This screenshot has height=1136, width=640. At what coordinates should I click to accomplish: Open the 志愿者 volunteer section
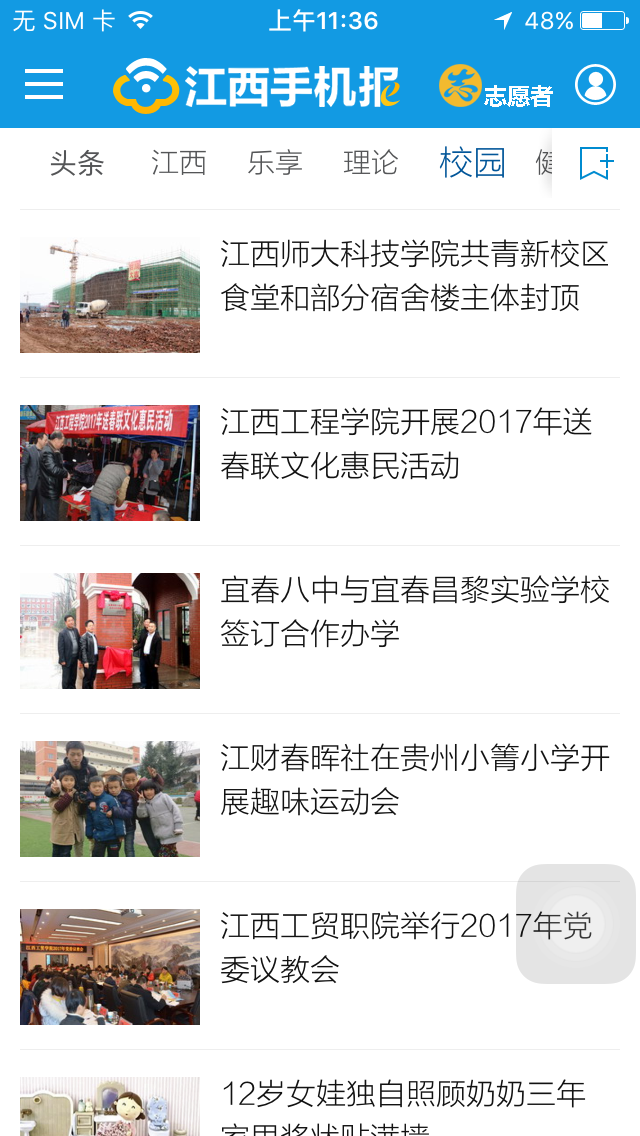pyautogui.click(x=496, y=87)
